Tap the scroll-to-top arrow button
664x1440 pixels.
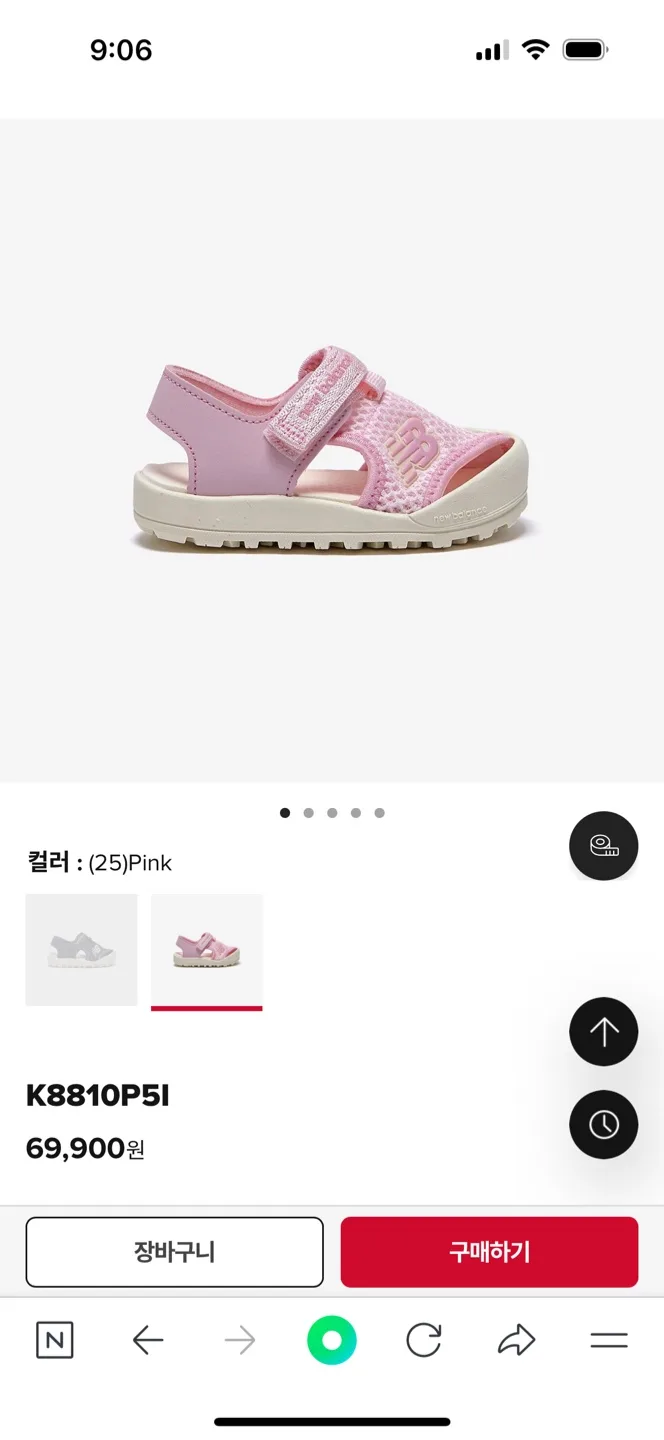coord(603,1032)
